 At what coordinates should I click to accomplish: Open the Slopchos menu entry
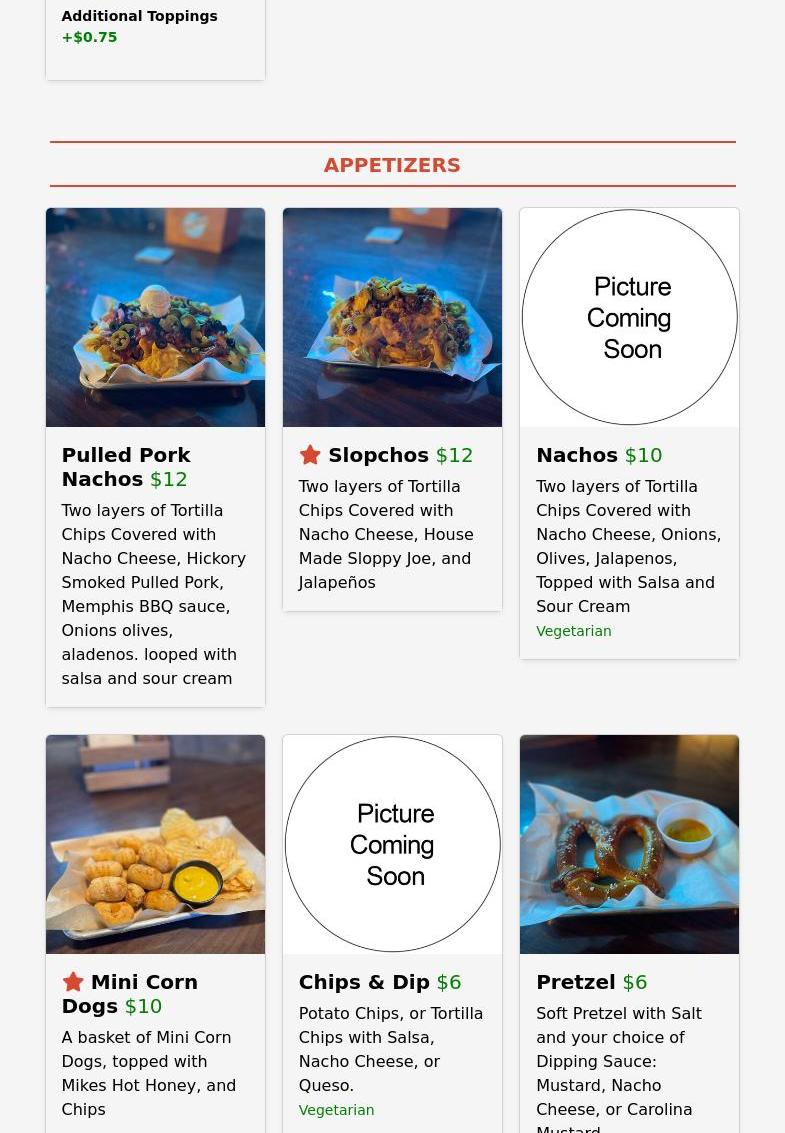(x=378, y=455)
